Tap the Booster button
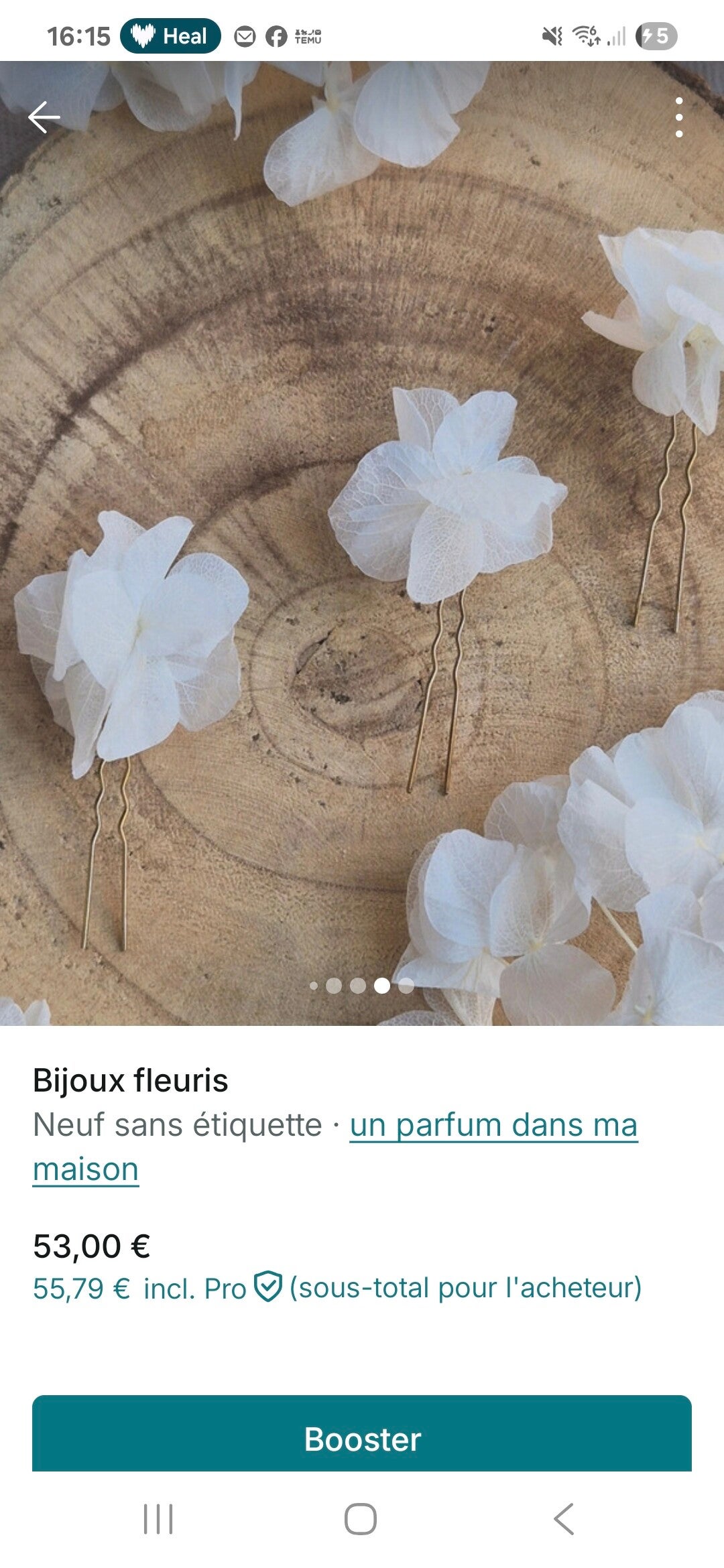Image resolution: width=724 pixels, height=1568 pixels. click(x=362, y=1439)
